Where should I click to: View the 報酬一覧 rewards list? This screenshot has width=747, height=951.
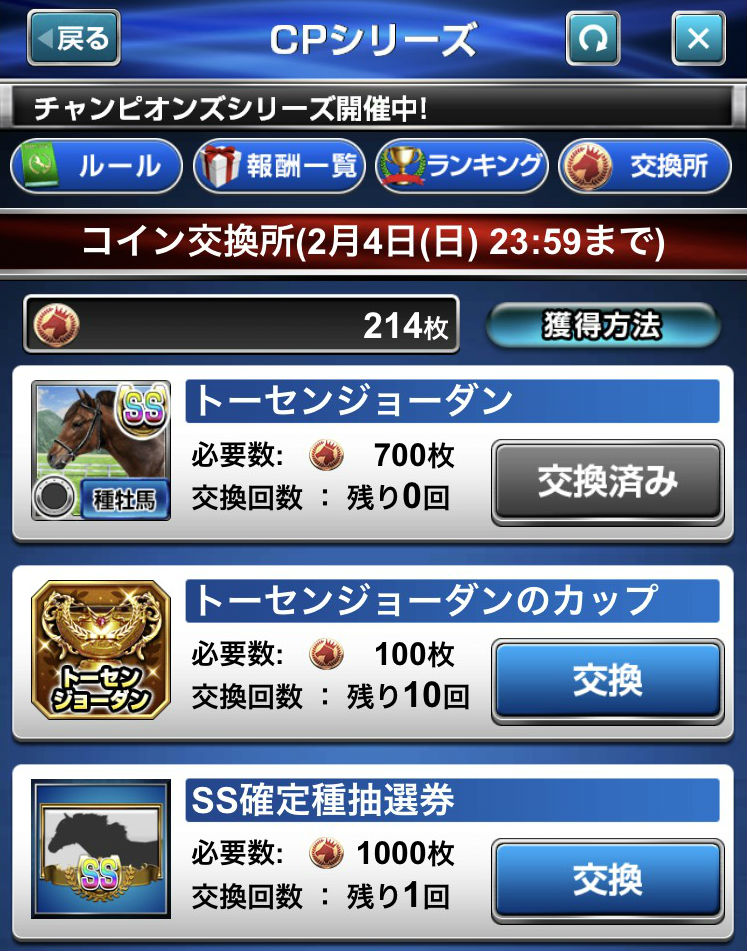[279, 166]
